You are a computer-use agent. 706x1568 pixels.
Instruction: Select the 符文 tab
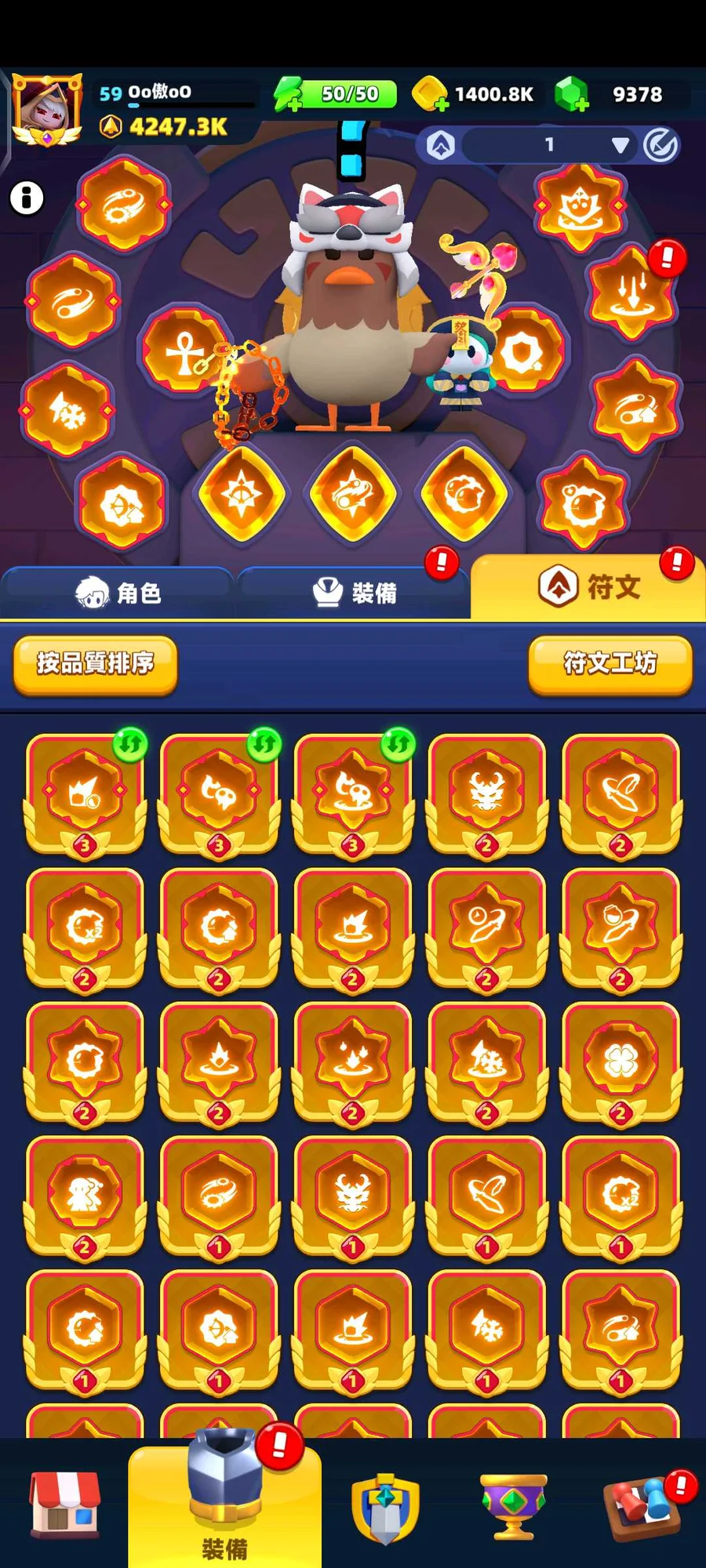588,586
